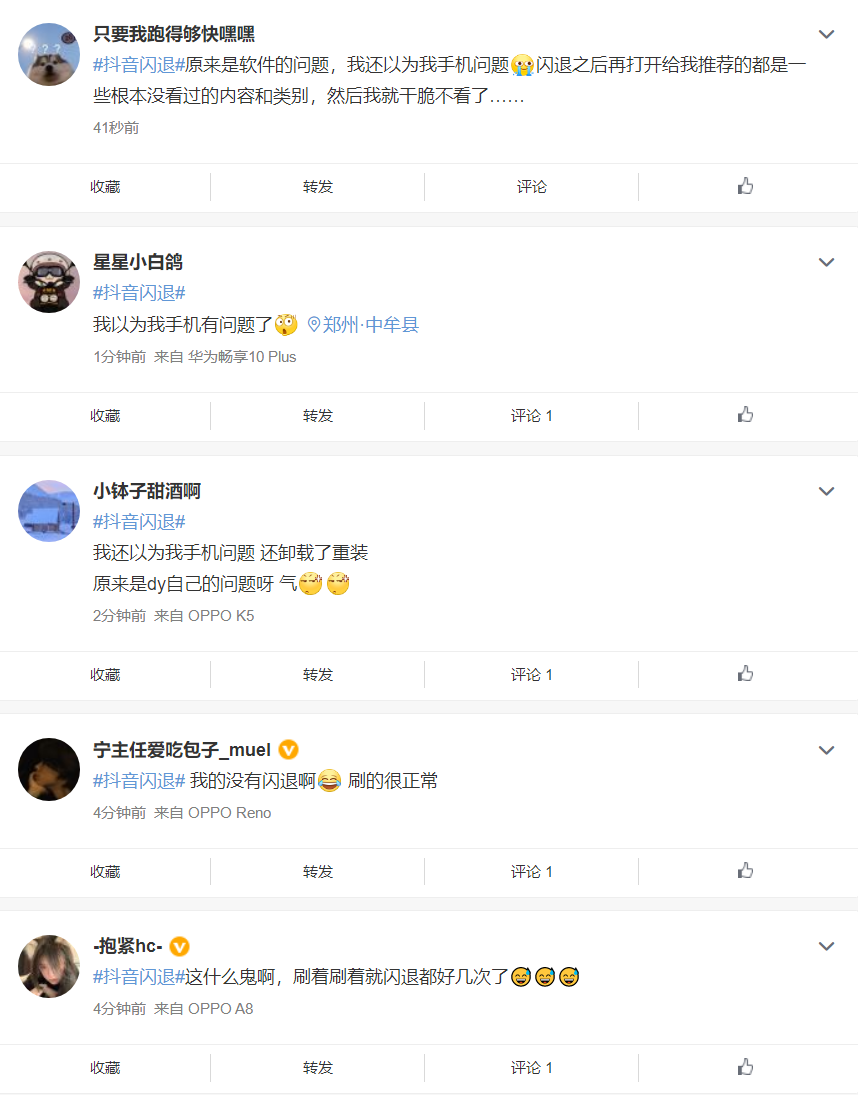The image size is (858, 1095).
Task: Open the profile of 小钵子甜酒啊
Action: pos(147,491)
